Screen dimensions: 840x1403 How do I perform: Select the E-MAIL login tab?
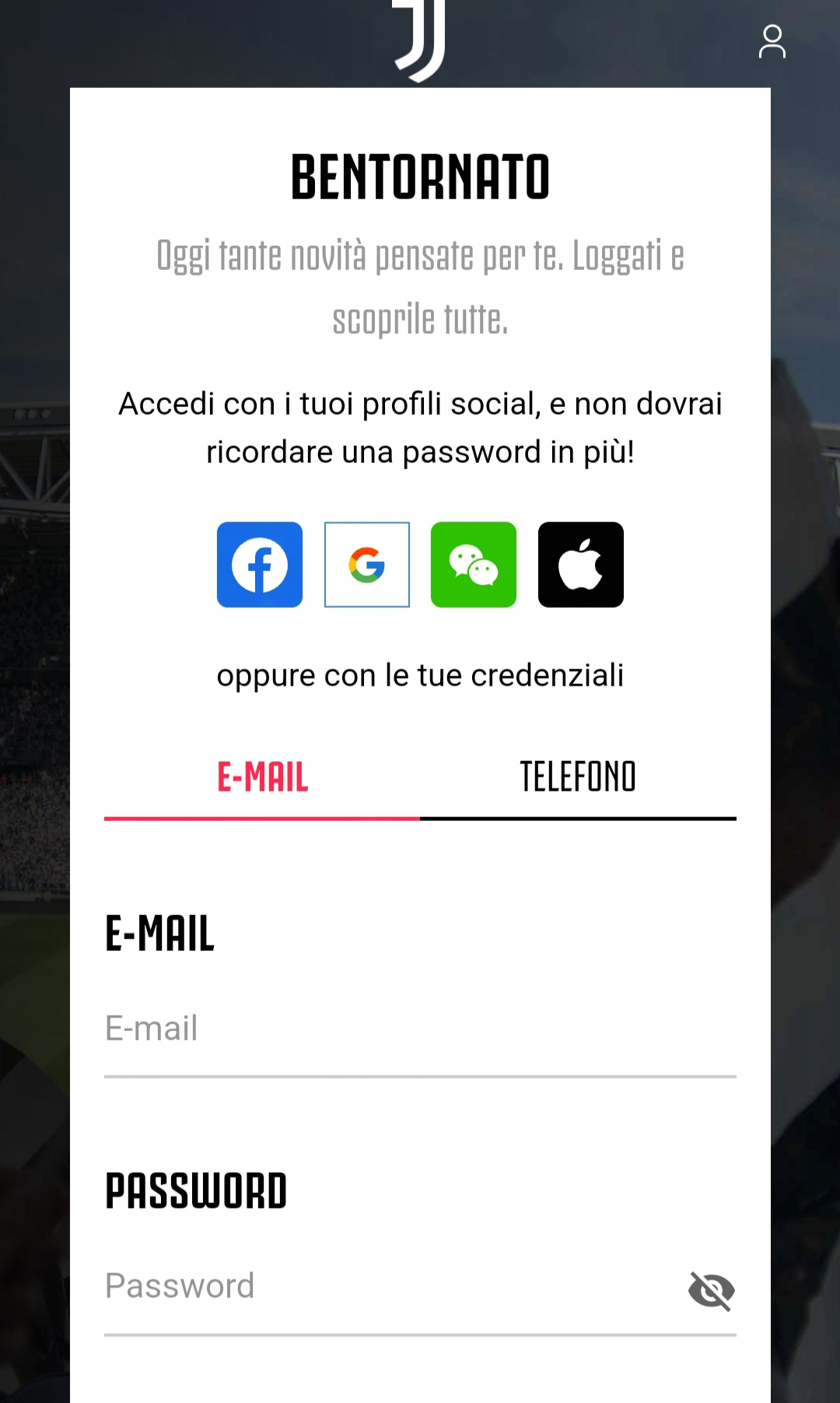click(262, 777)
